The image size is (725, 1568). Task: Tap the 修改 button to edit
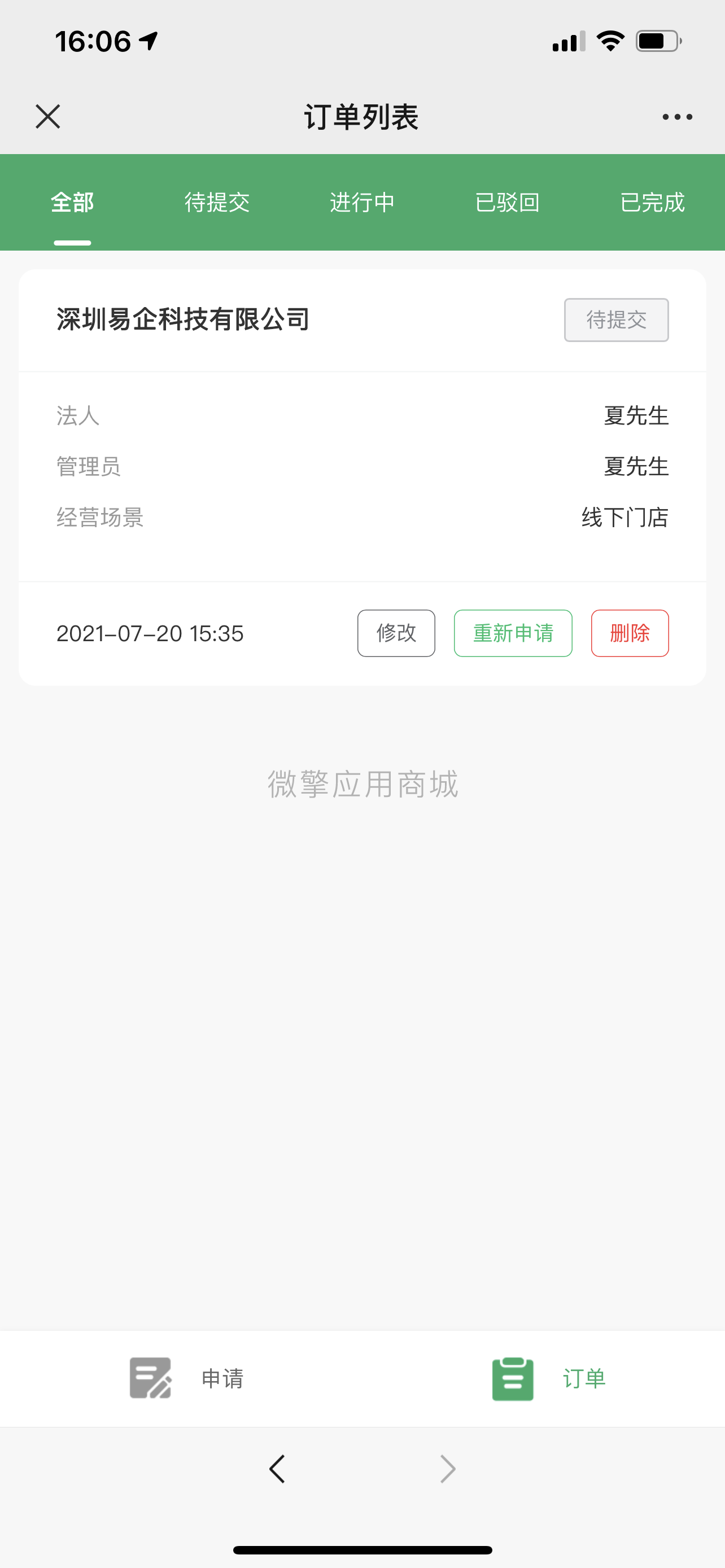click(x=396, y=633)
